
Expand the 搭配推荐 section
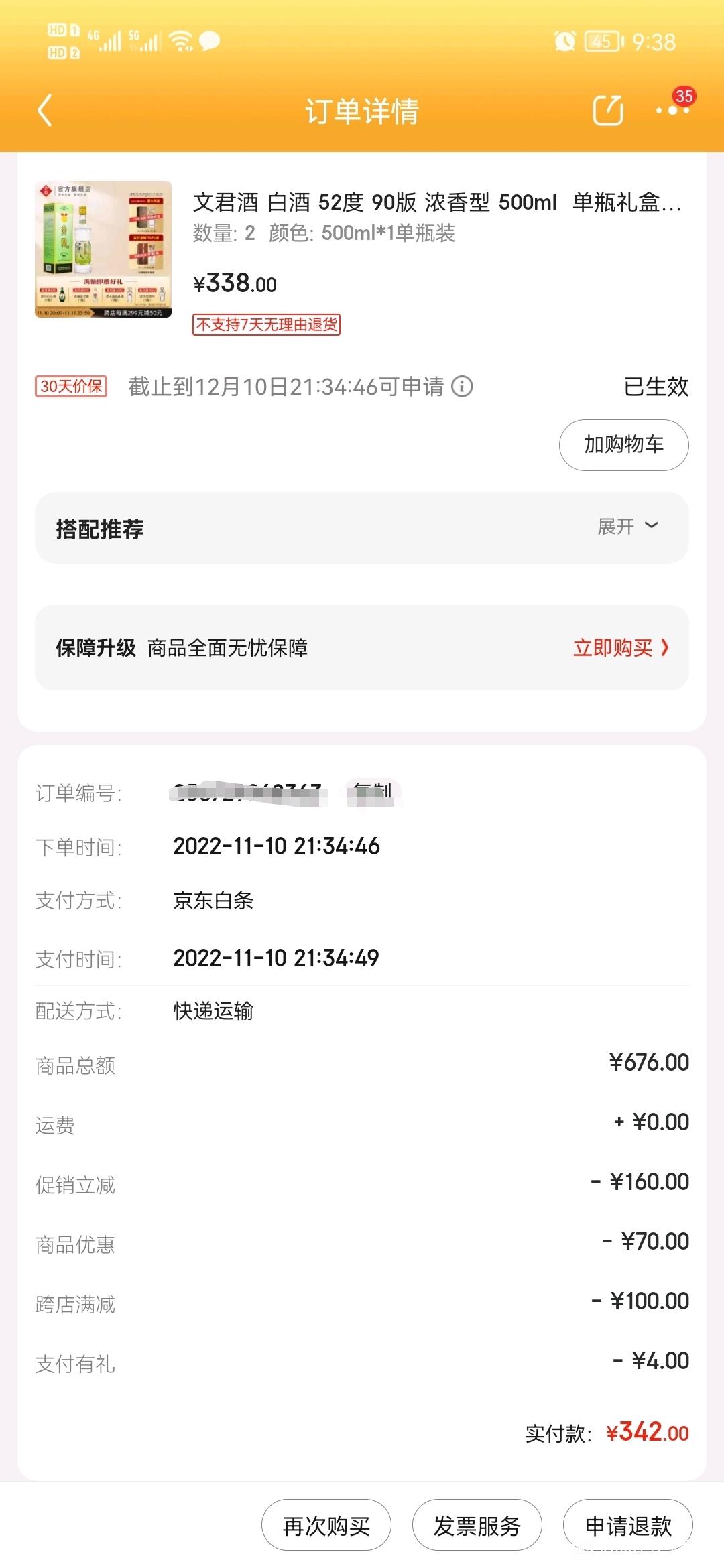tap(628, 527)
